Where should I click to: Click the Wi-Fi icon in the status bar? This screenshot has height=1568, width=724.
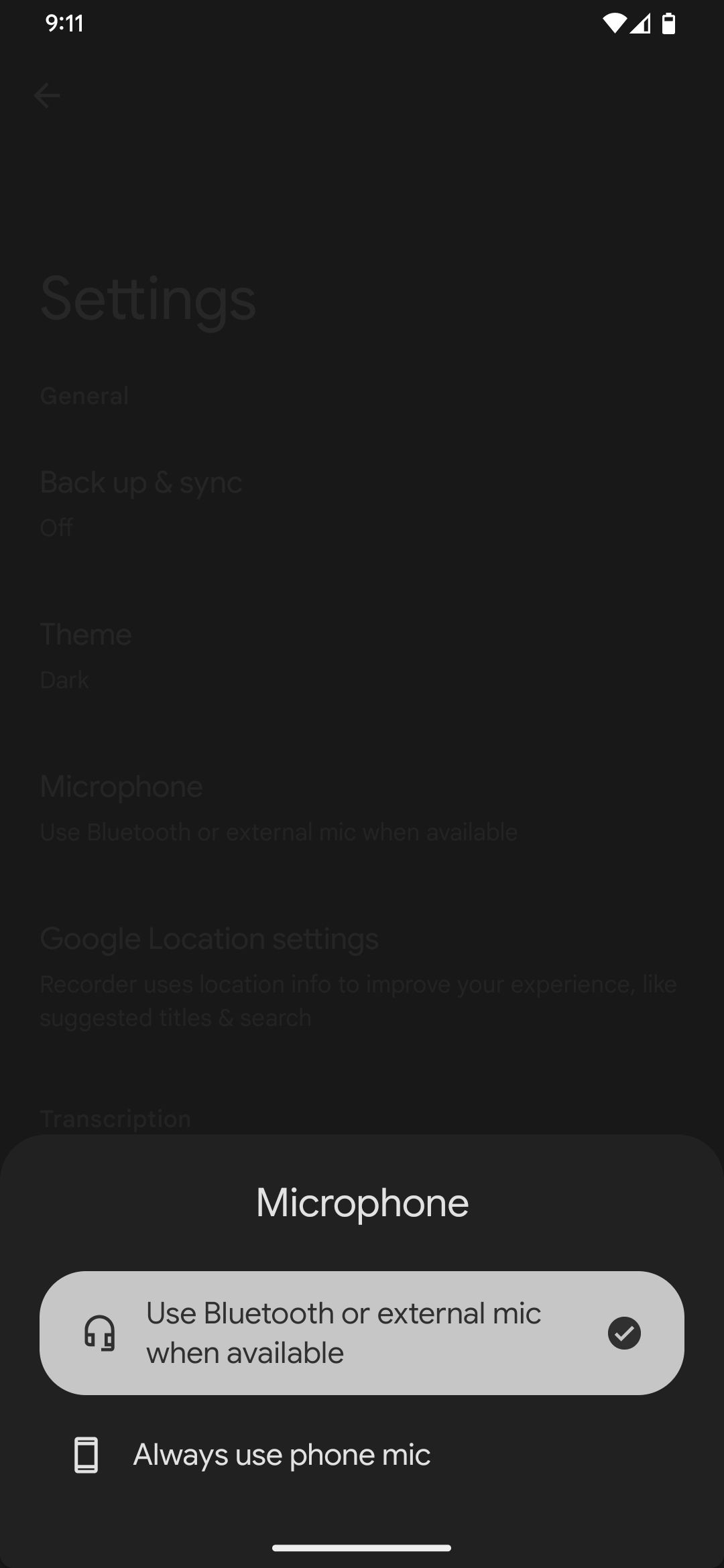614,23
